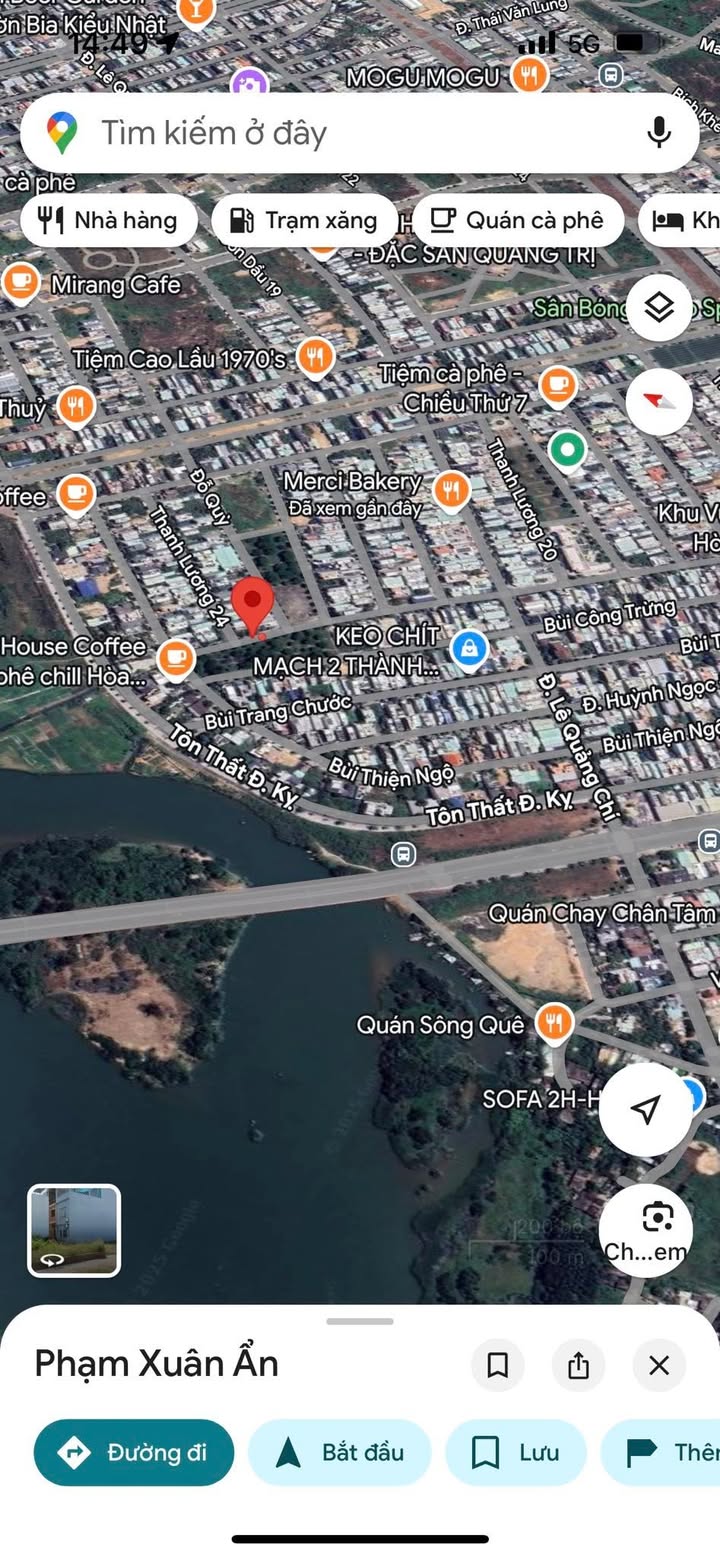
Task: Open the "Tìm kiếm ở đây" search box
Action: (330, 133)
